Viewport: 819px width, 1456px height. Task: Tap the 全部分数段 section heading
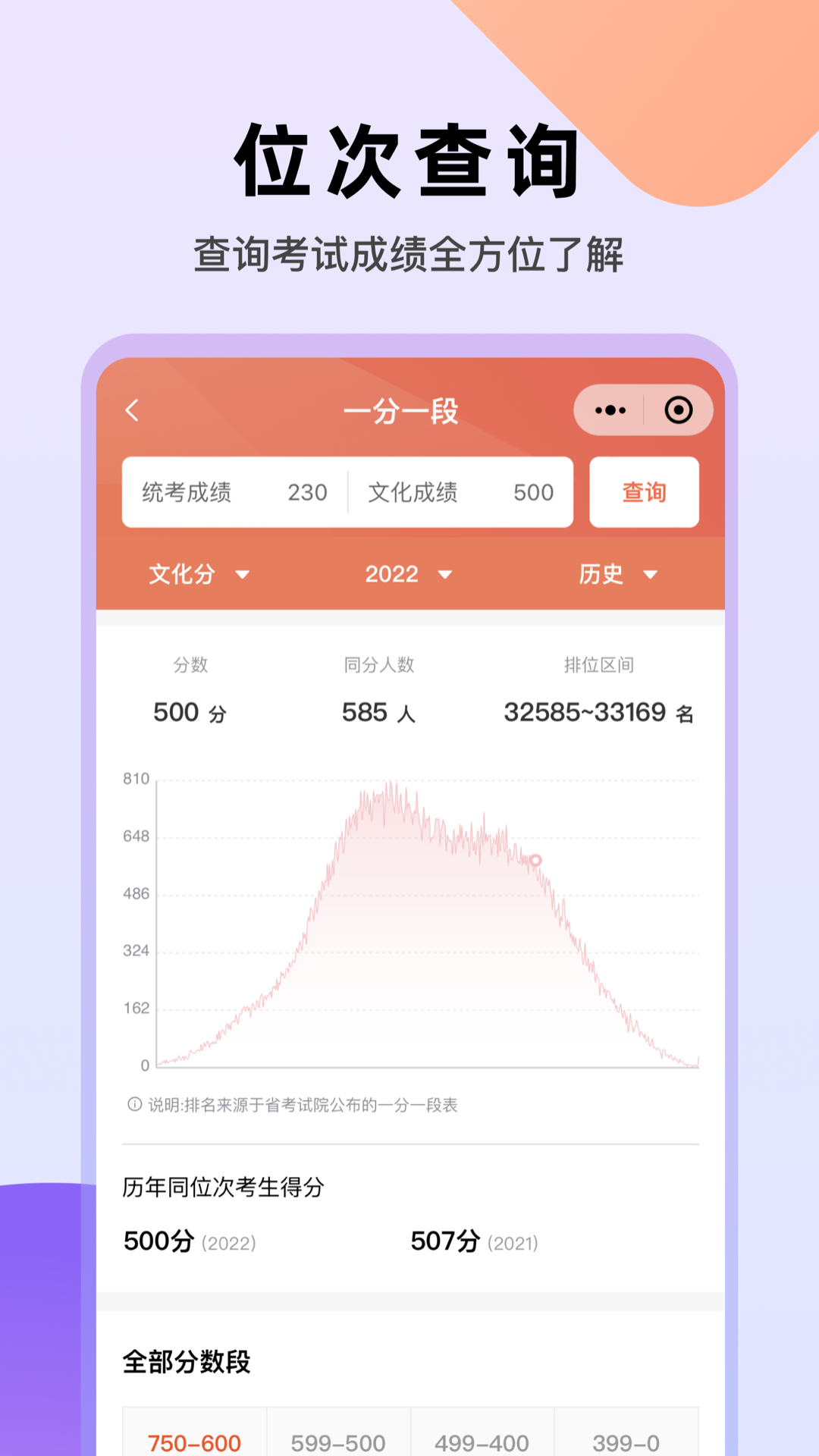click(187, 1361)
